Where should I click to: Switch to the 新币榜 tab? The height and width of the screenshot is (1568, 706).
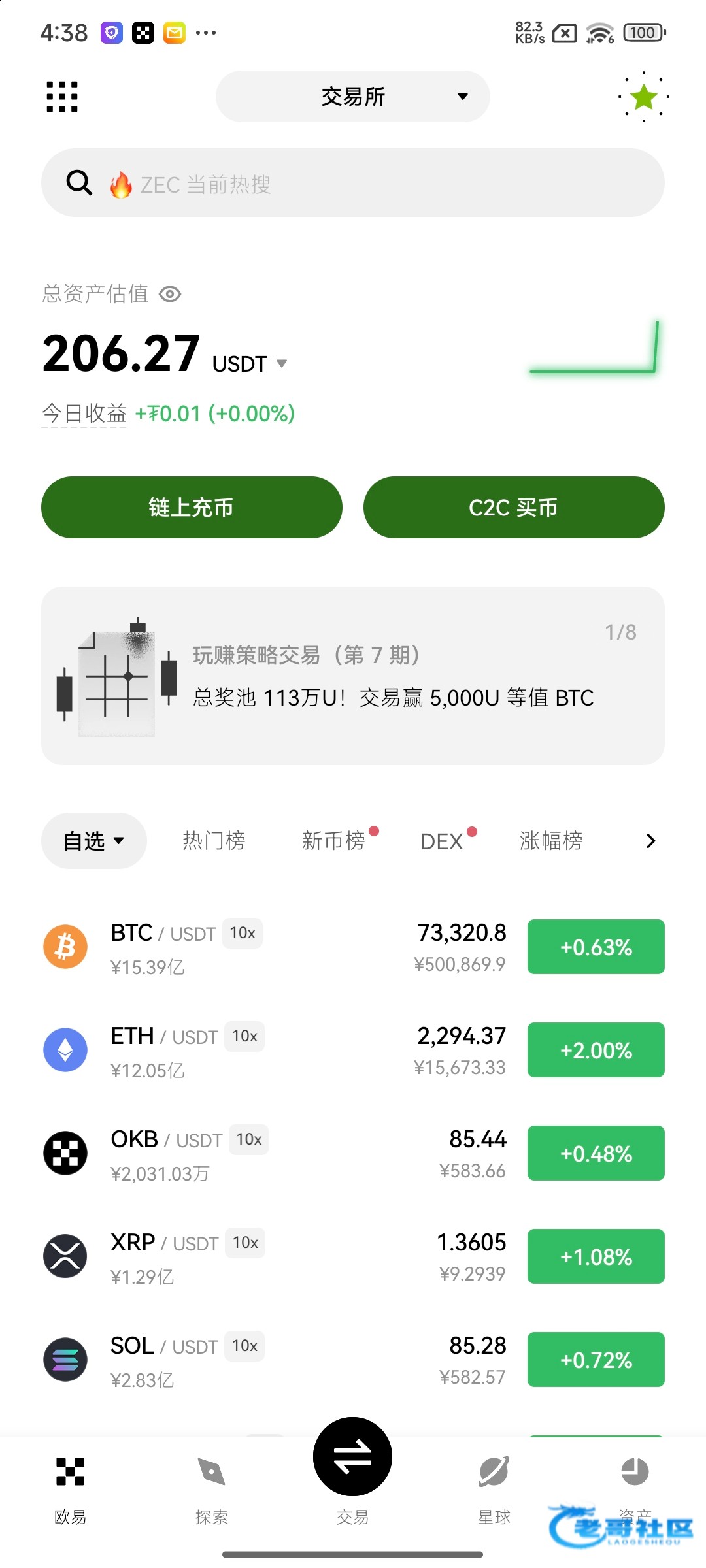click(333, 841)
